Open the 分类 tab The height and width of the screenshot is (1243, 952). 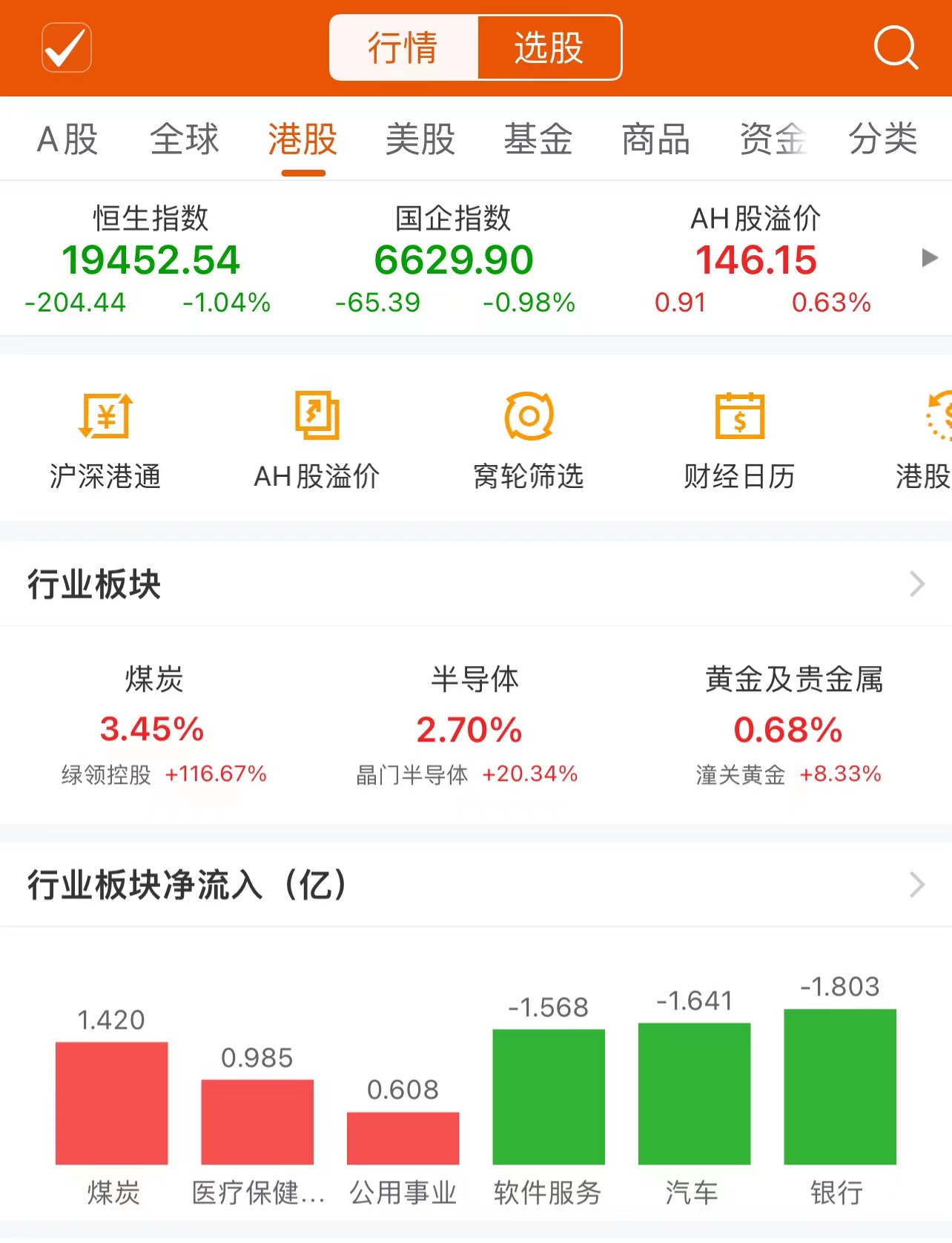pos(883,139)
